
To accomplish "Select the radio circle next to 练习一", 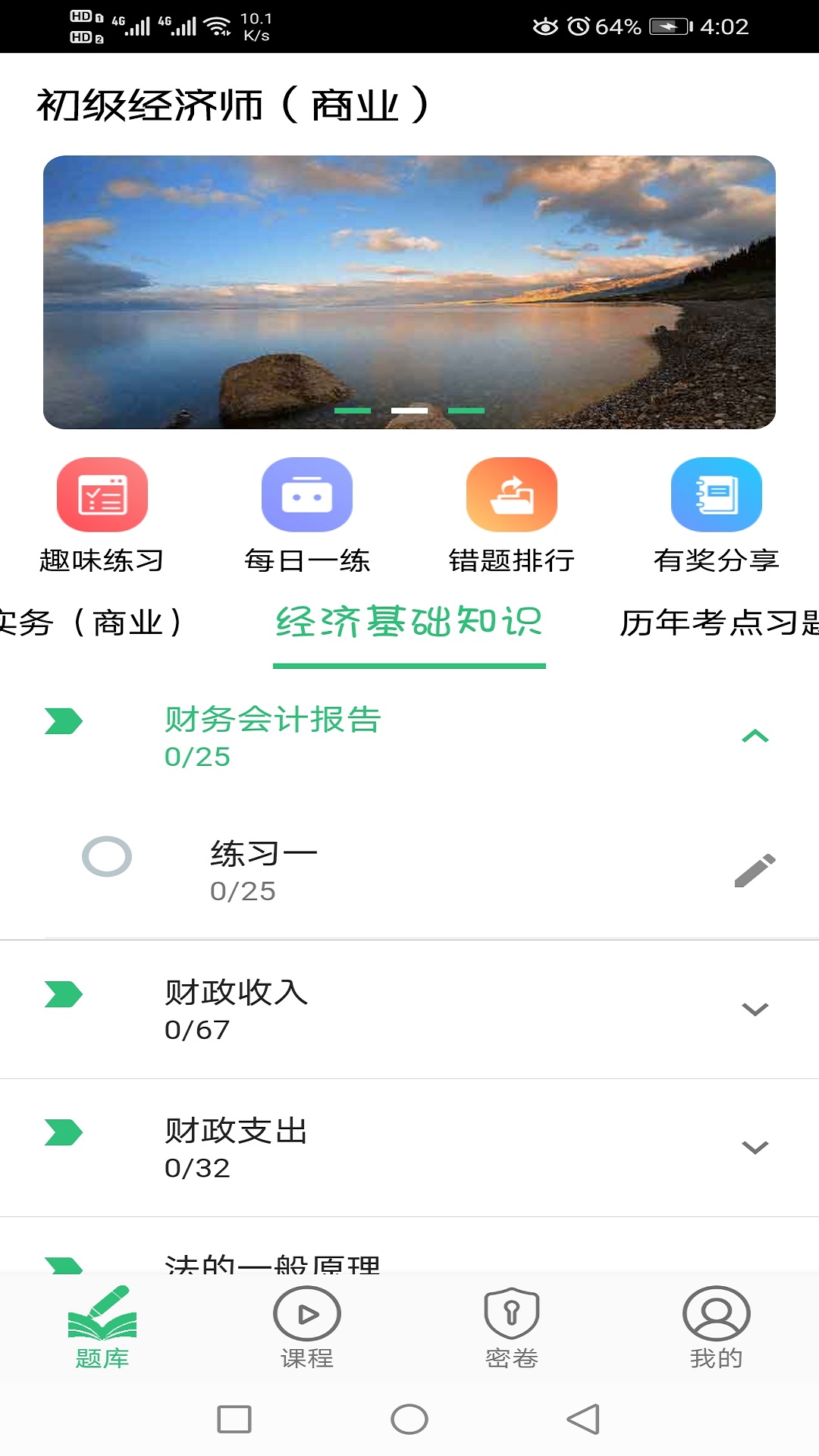I will (108, 857).
